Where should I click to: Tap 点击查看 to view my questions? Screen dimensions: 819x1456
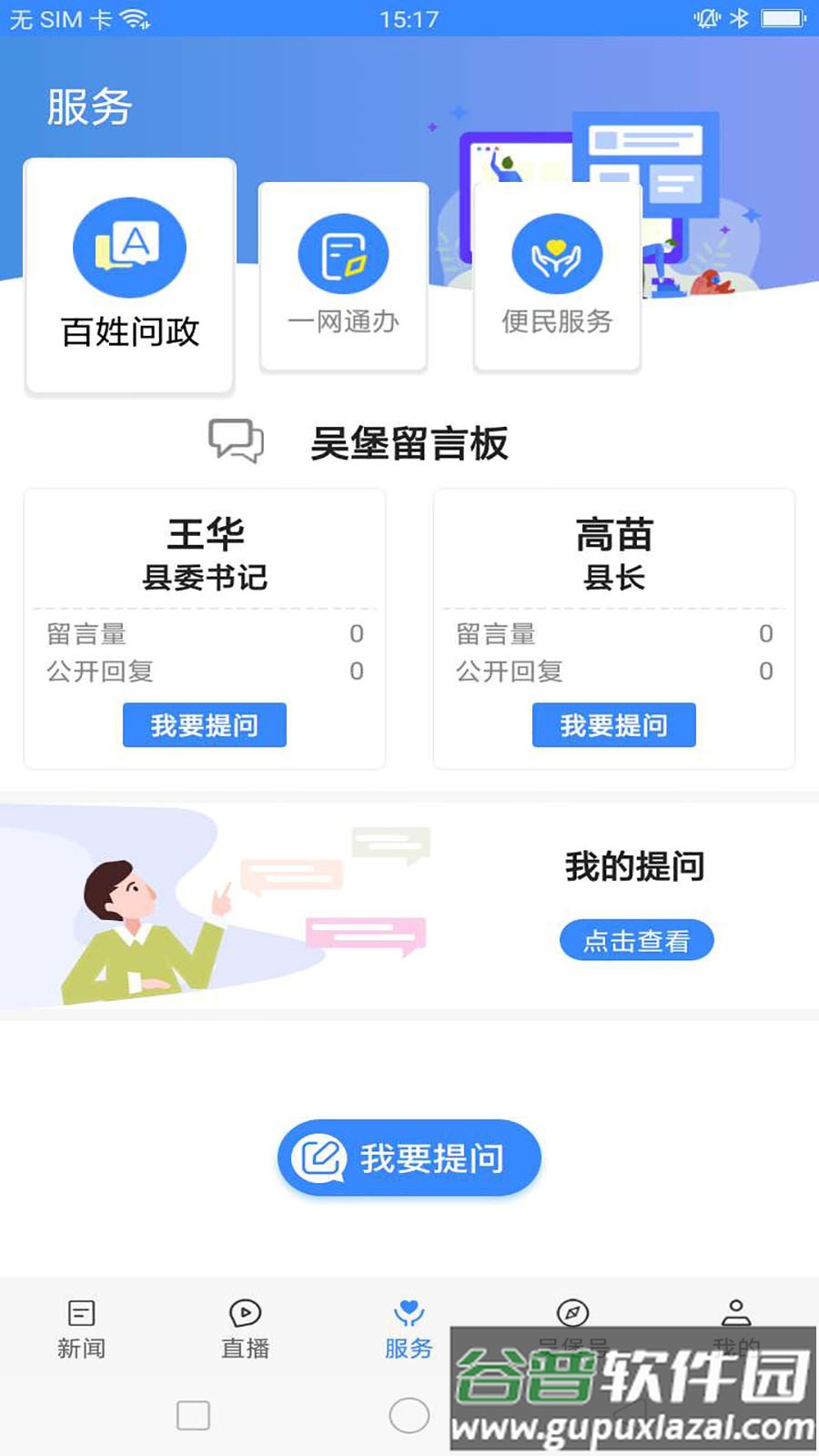pyautogui.click(x=637, y=940)
